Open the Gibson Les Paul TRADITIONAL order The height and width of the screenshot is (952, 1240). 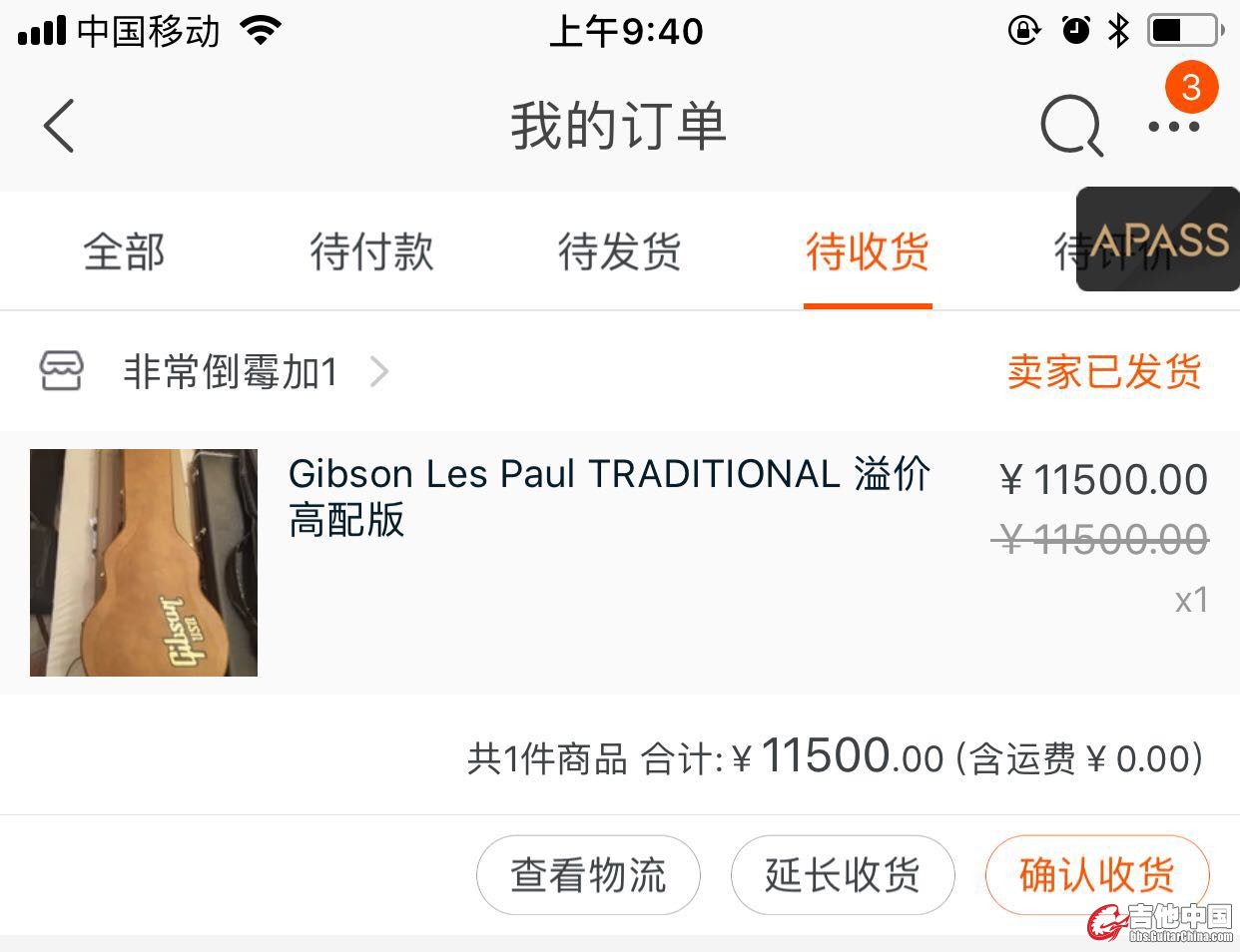pyautogui.click(x=609, y=496)
